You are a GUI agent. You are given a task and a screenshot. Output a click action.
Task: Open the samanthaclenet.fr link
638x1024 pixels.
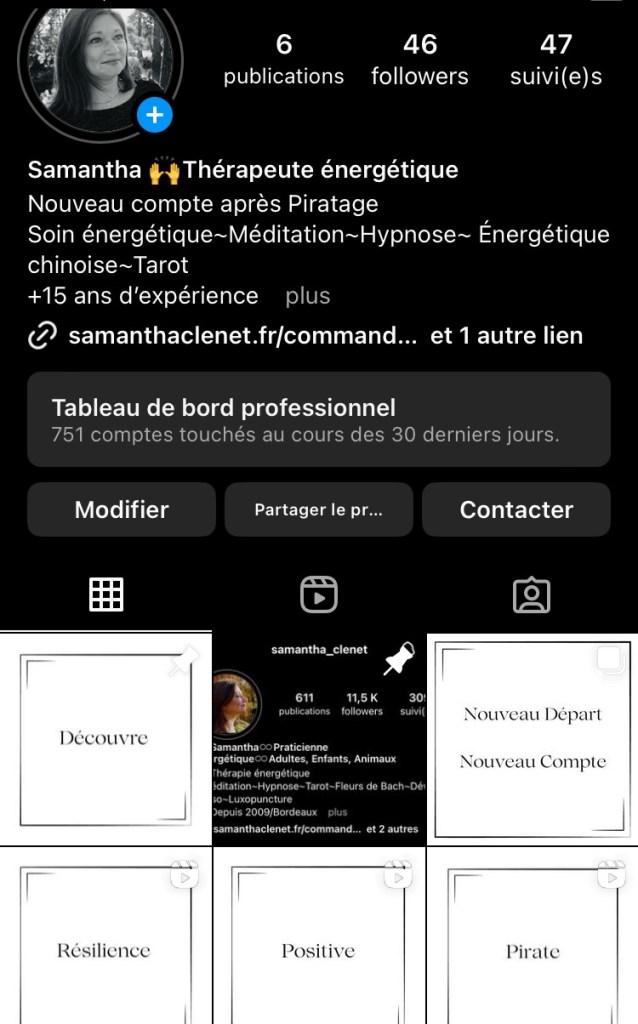[x=242, y=336]
